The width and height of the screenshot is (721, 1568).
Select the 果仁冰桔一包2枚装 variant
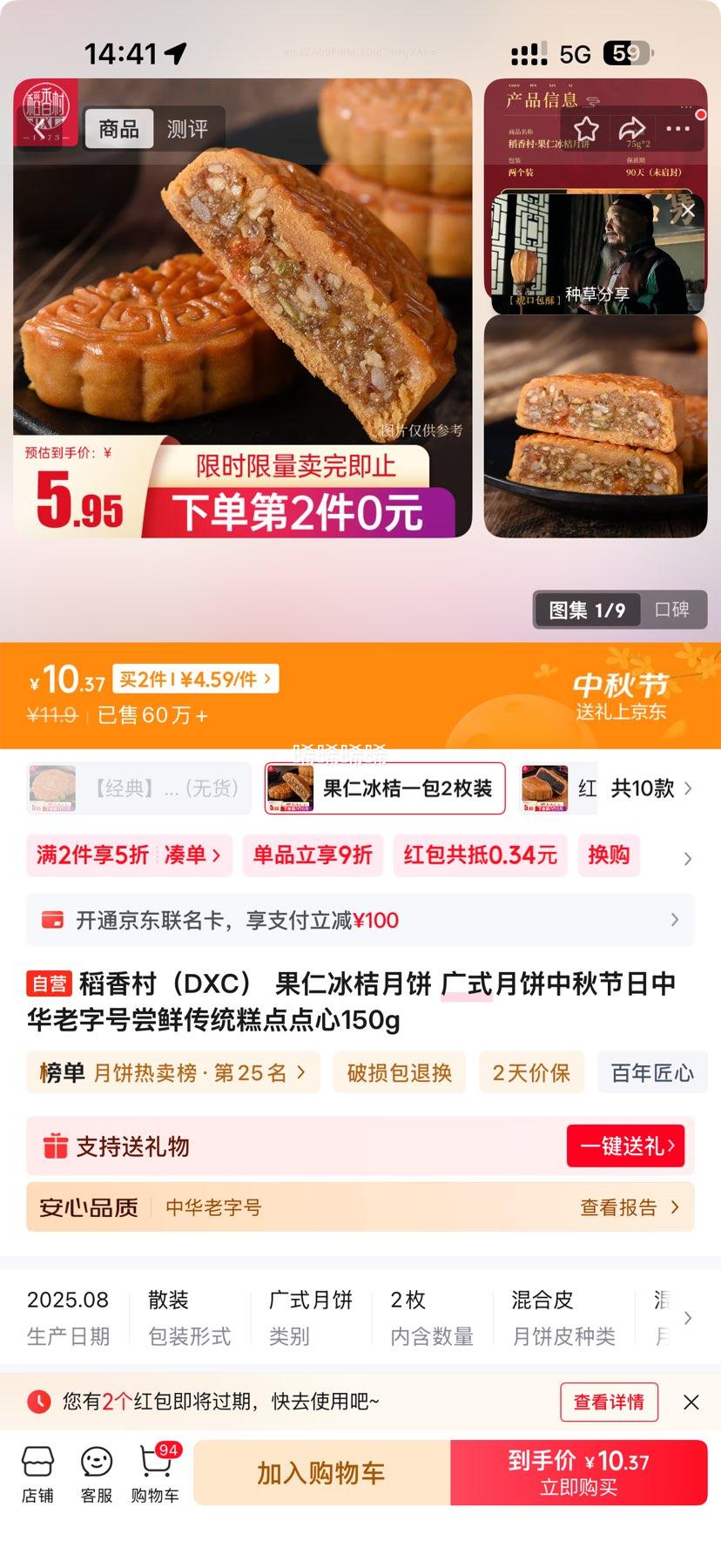pos(385,788)
